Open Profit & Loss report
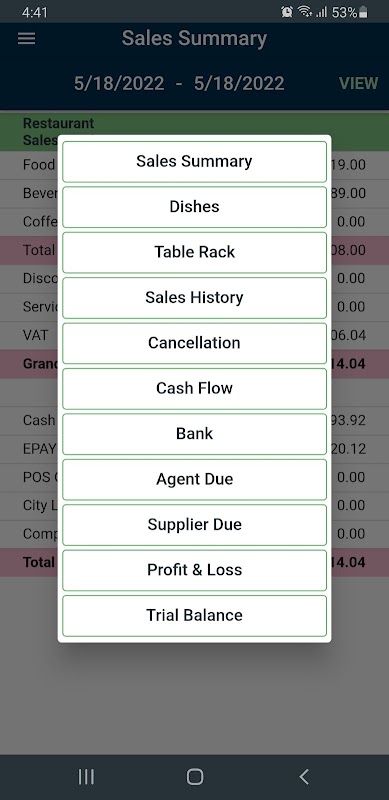The height and width of the screenshot is (800, 389). [x=194, y=570]
